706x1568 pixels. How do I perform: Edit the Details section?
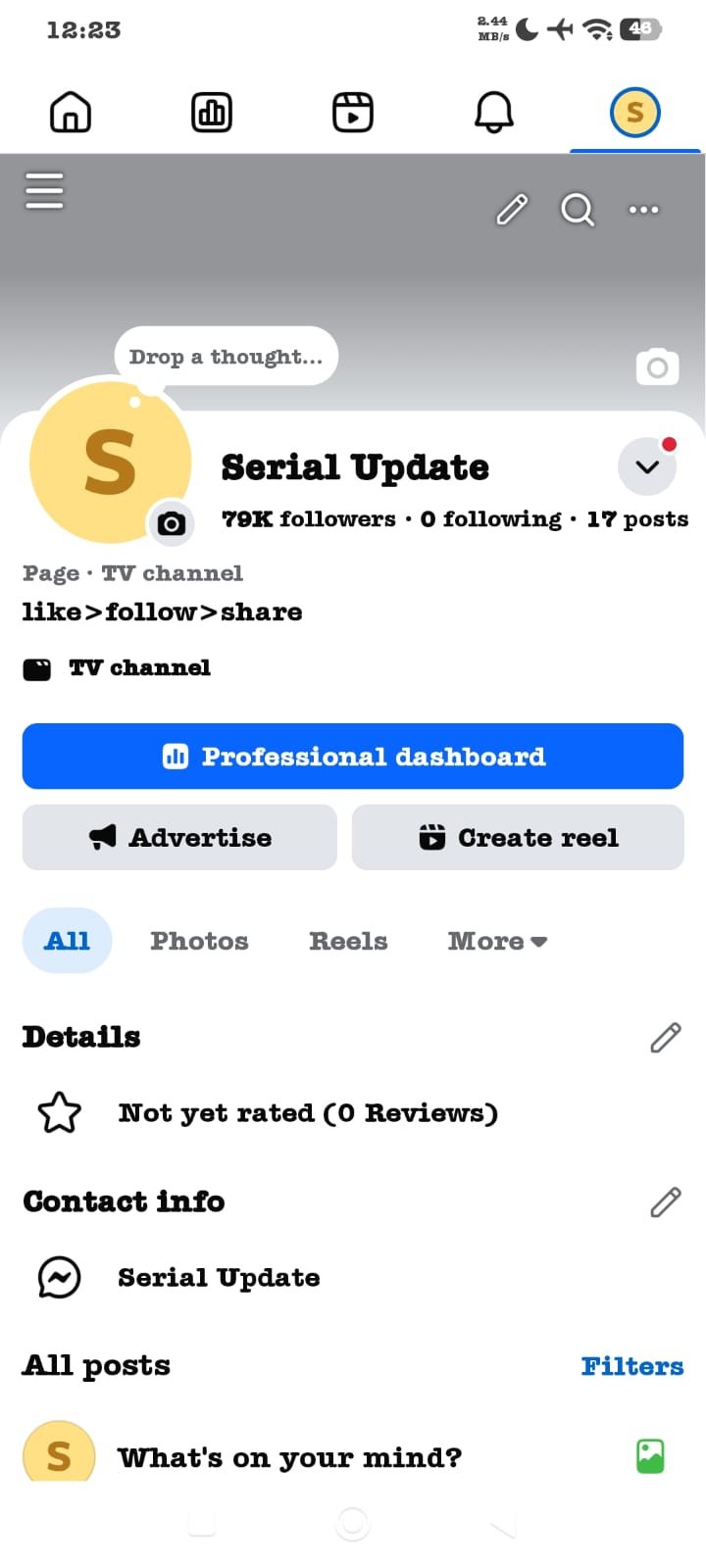click(x=666, y=1037)
